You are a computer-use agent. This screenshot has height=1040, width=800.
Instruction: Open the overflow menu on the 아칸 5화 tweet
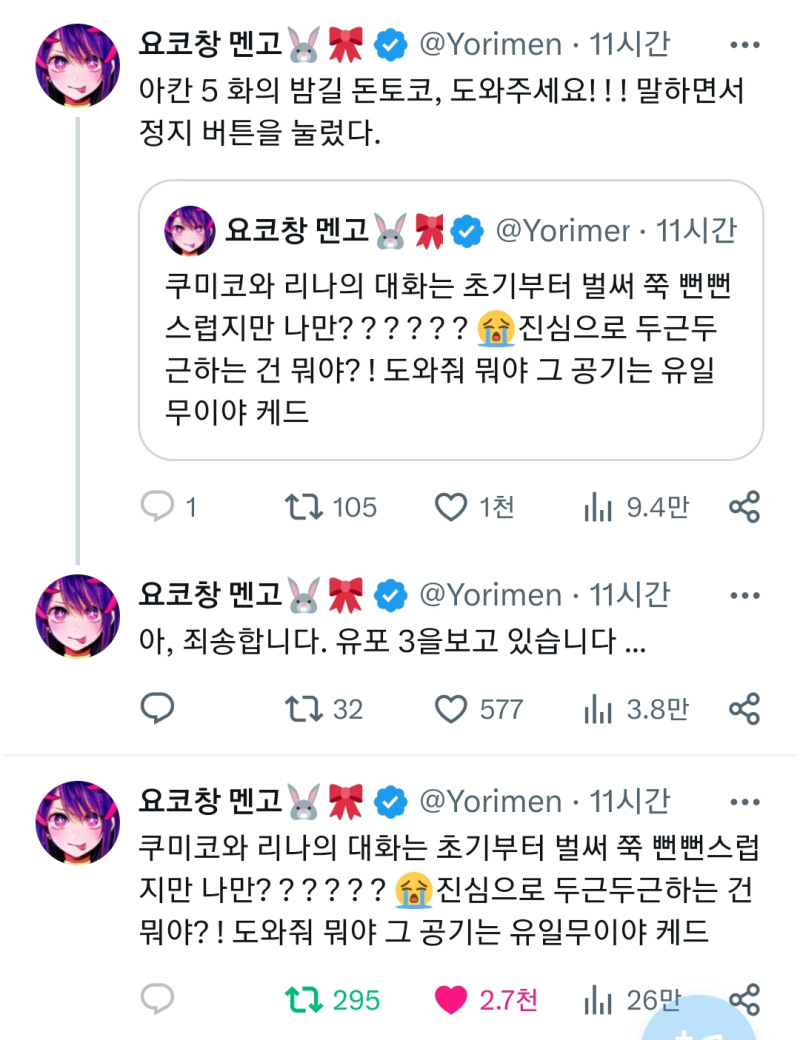pyautogui.click(x=747, y=45)
